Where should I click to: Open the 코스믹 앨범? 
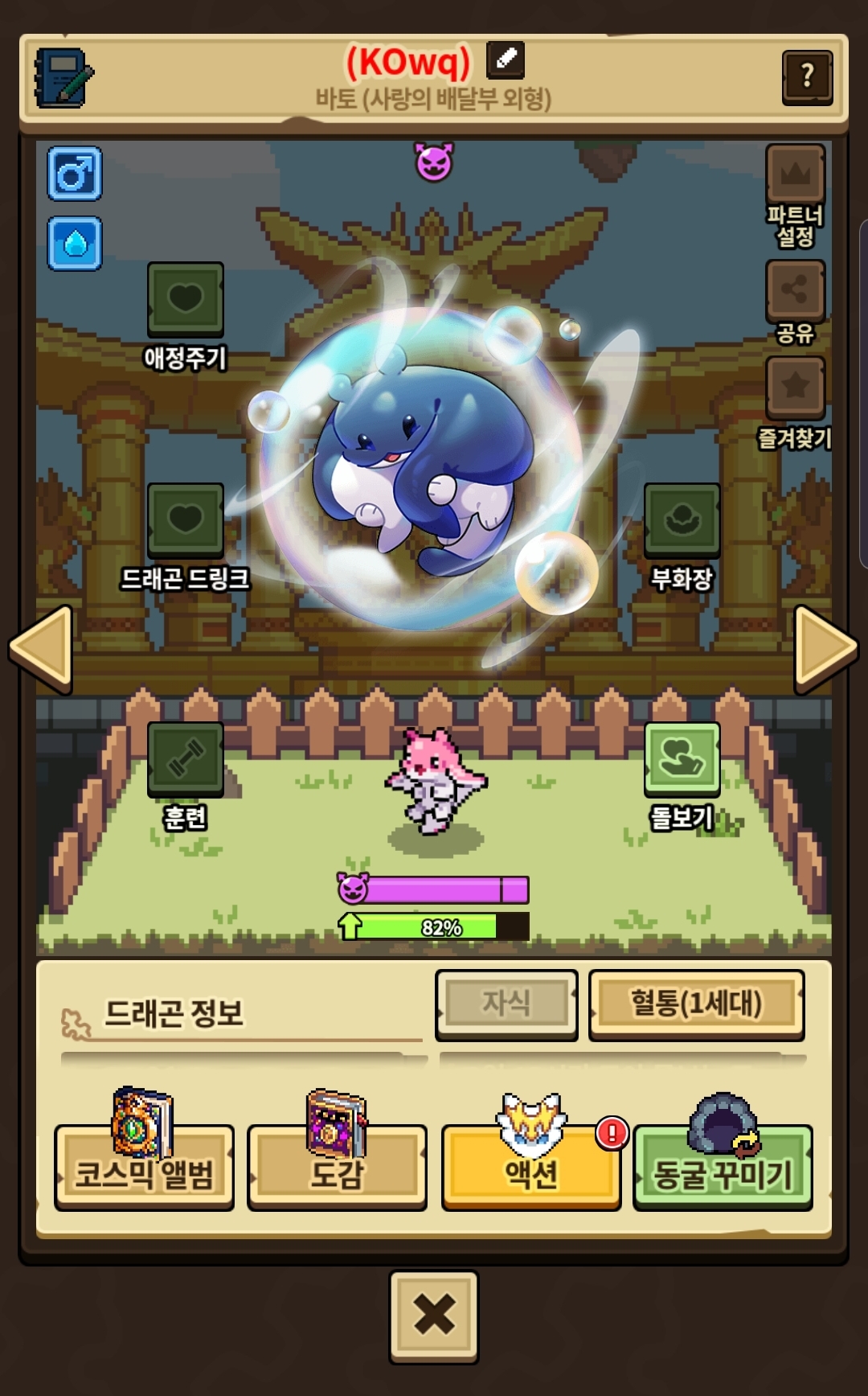click(x=144, y=1168)
